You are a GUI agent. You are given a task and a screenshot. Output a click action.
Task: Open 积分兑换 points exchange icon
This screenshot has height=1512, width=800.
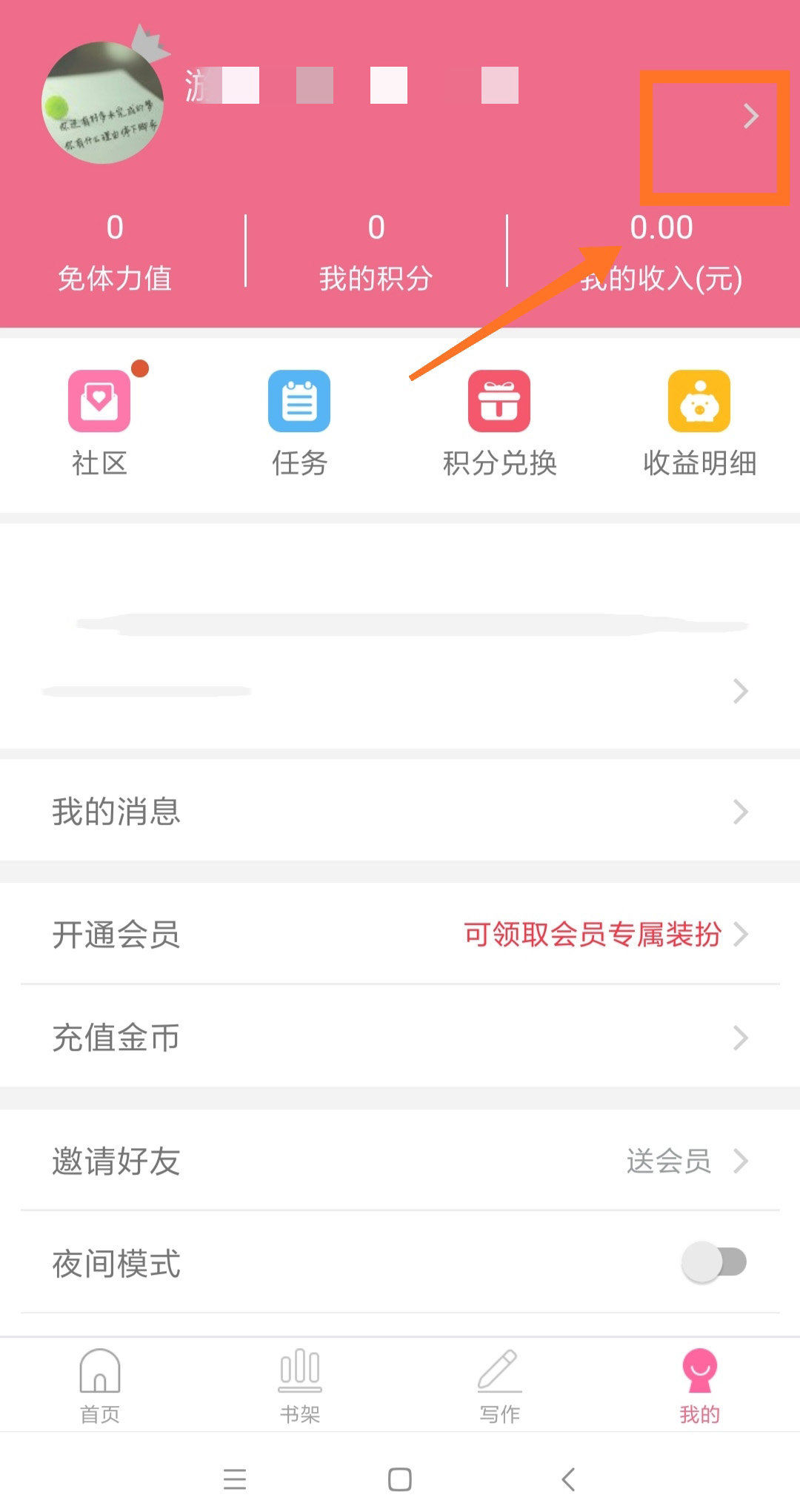499,400
